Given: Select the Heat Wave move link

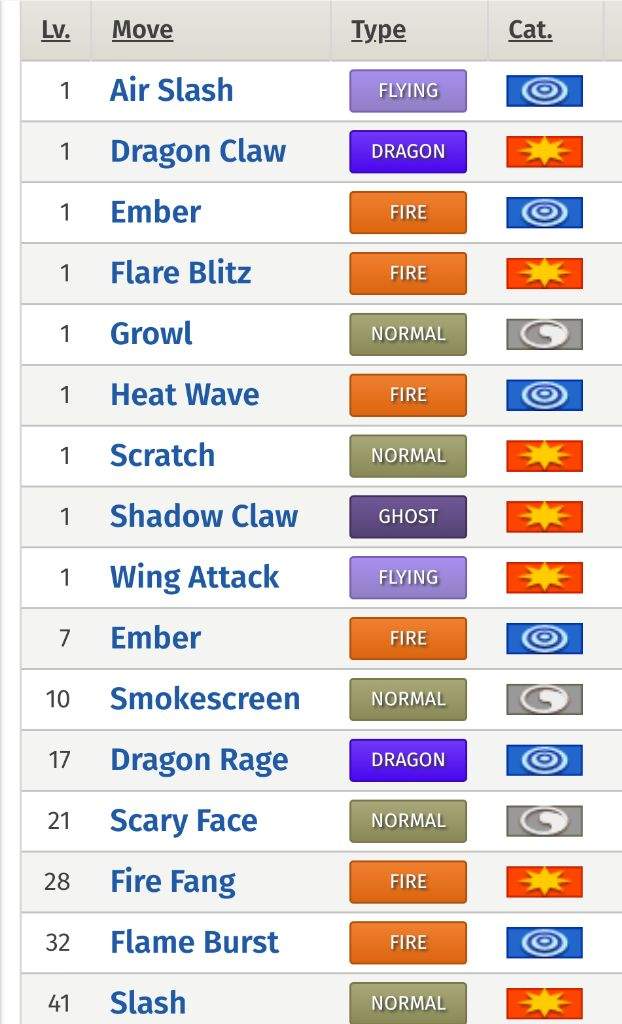Looking at the screenshot, I should tap(184, 394).
